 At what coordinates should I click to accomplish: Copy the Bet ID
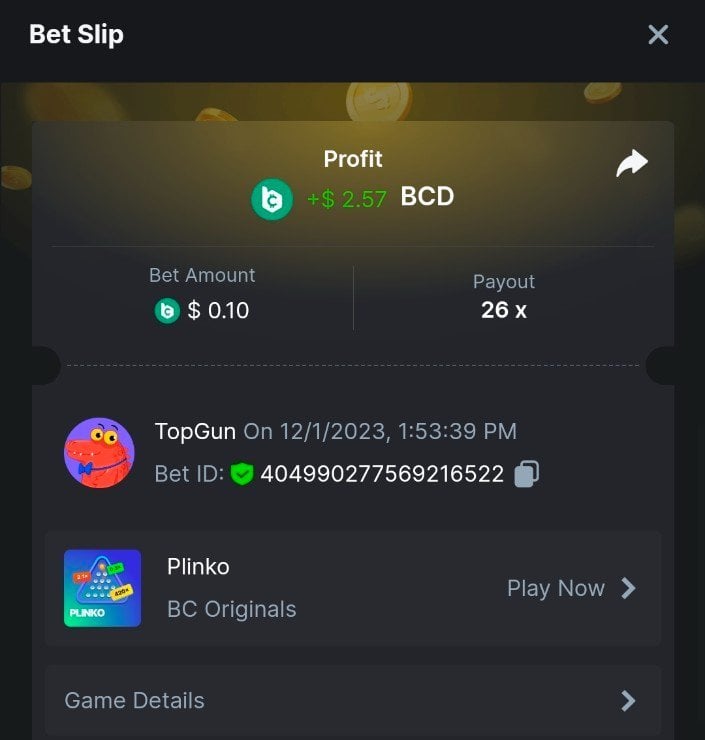point(527,474)
